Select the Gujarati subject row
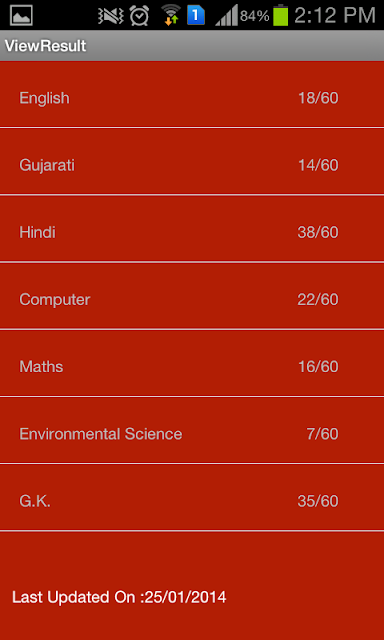This screenshot has height=640, width=384. tap(192, 162)
